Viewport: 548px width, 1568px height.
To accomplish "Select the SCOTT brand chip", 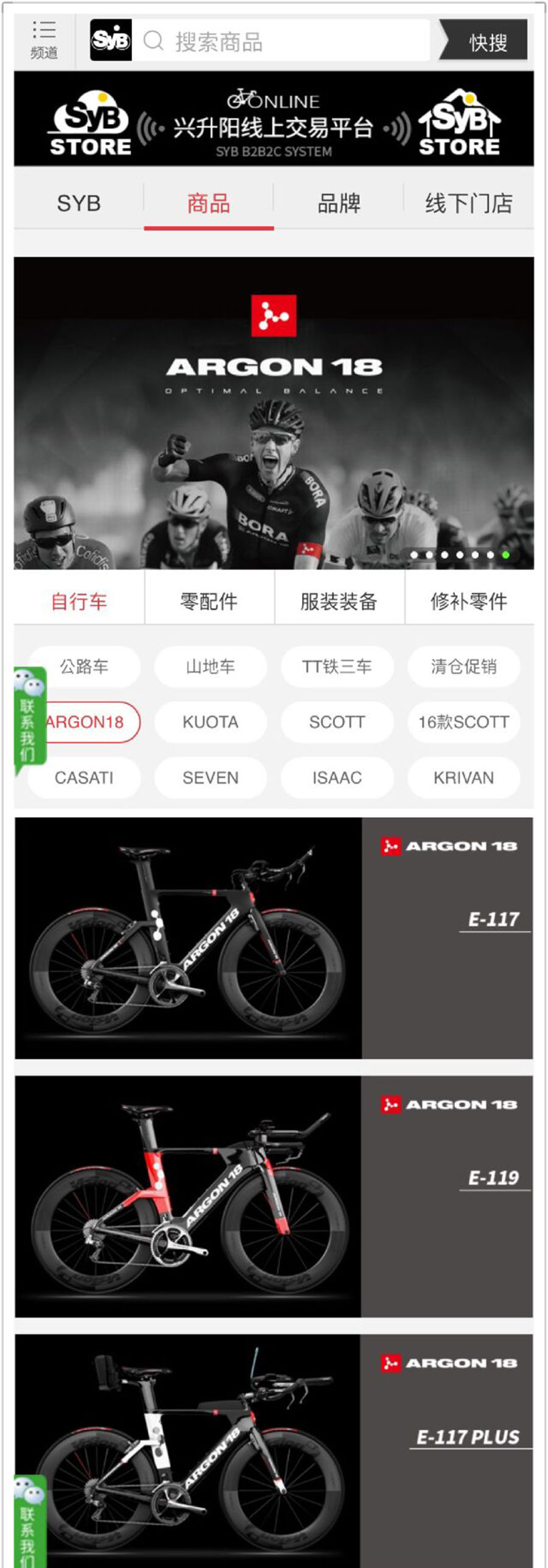I will (337, 722).
